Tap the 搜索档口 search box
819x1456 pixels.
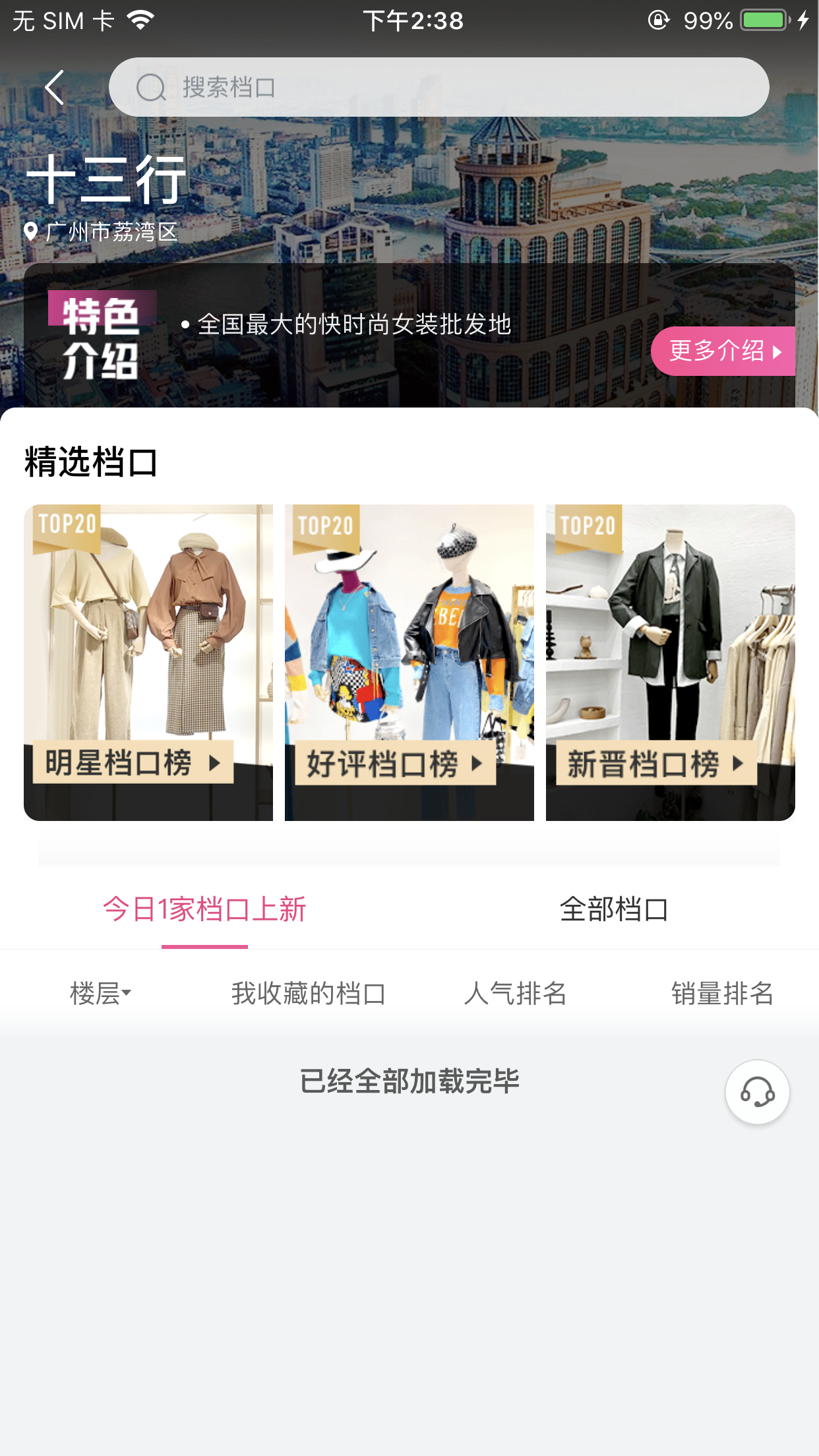point(439,87)
